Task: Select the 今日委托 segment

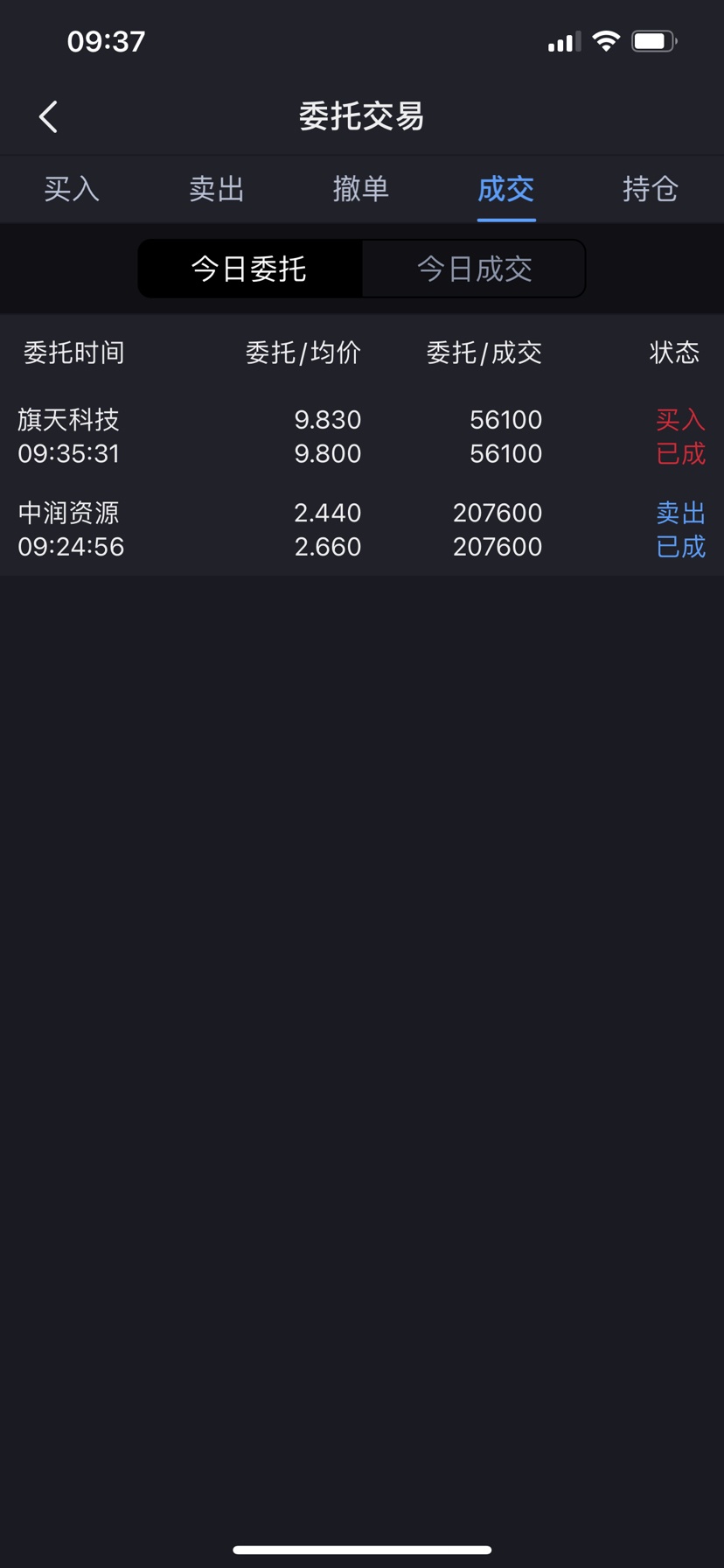Action: tap(250, 269)
